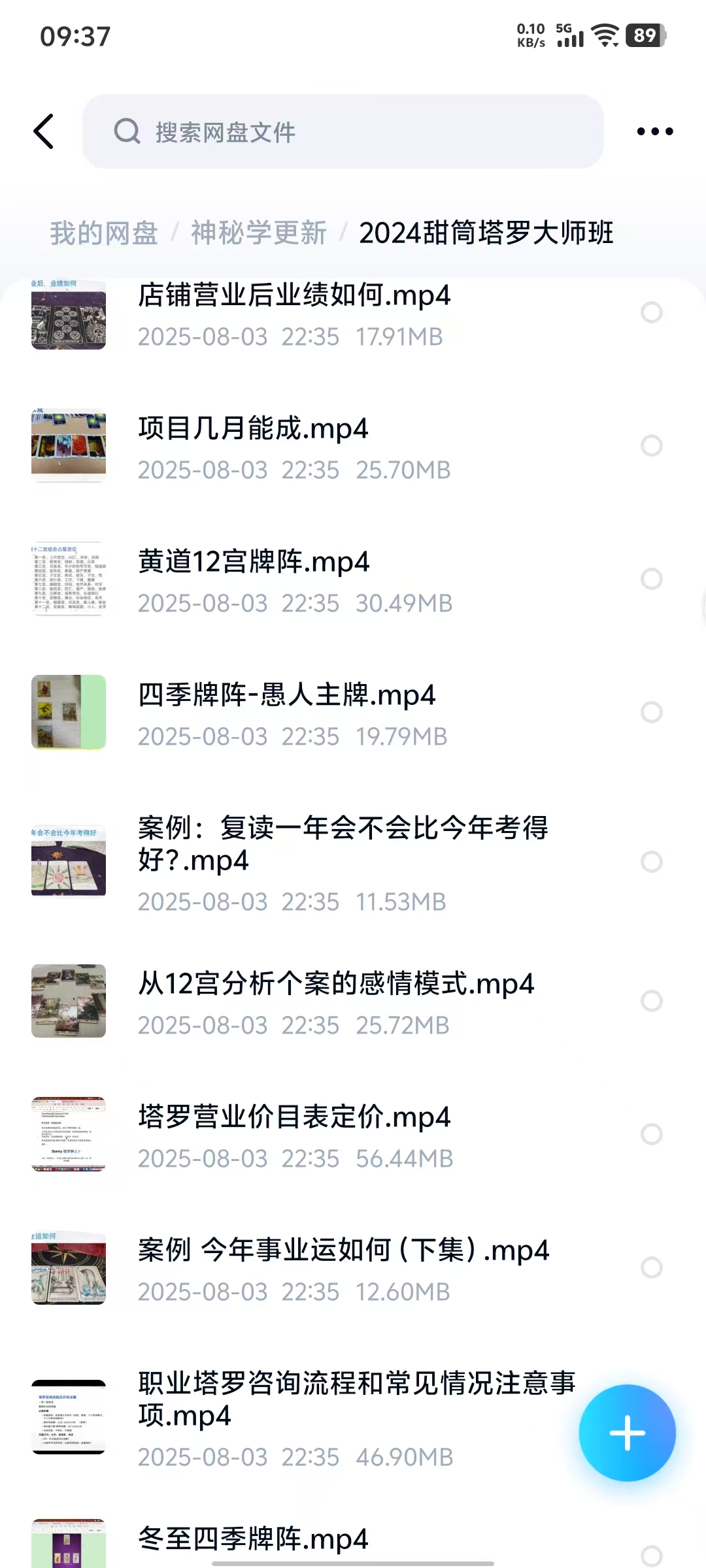706x1568 pixels.
Task: Navigate to 我的网盘 in the breadcrumb
Action: pyautogui.click(x=104, y=233)
